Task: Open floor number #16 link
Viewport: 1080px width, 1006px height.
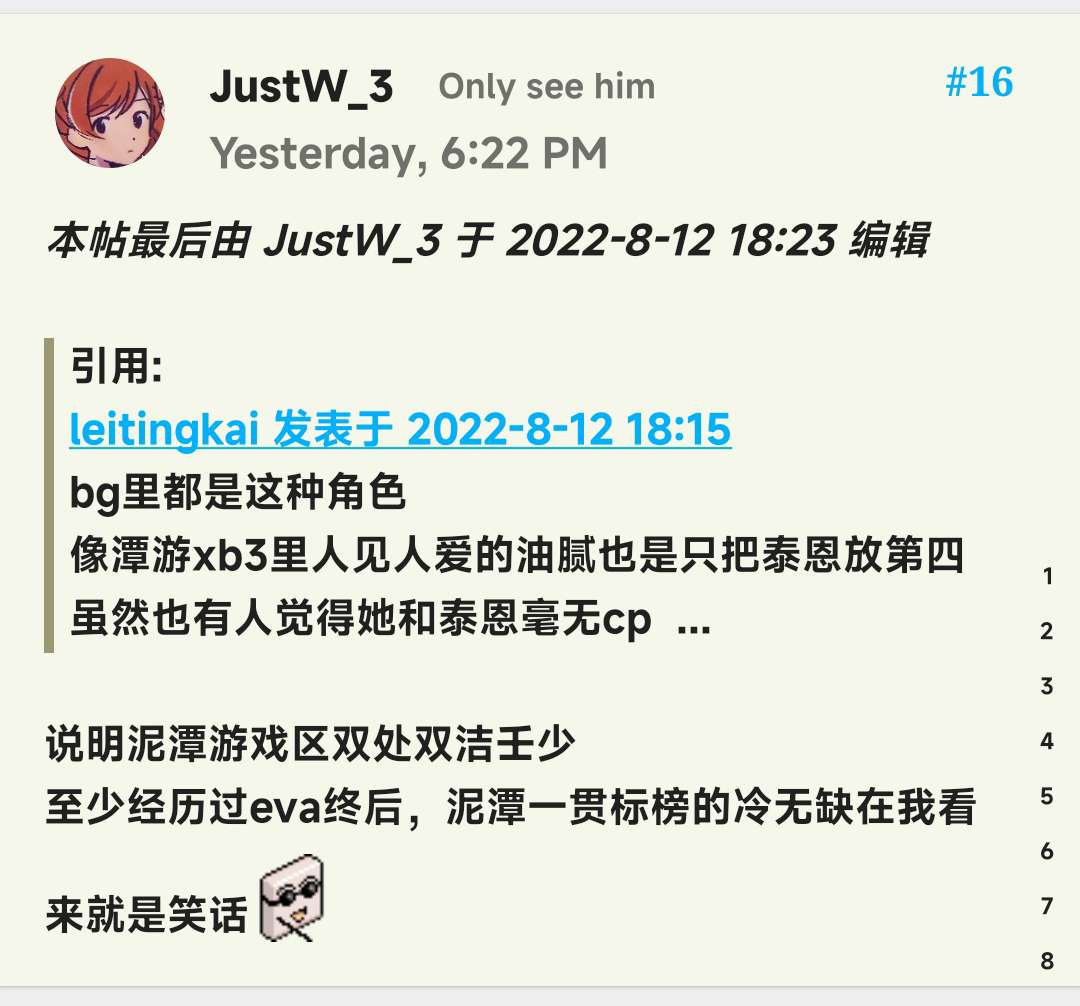Action: coord(979,82)
